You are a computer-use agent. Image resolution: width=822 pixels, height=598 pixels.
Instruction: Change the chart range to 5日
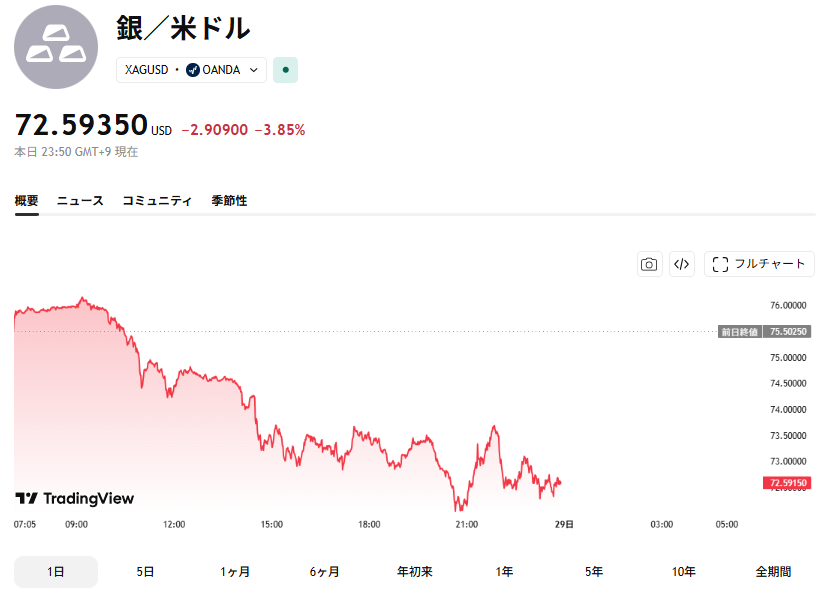click(145, 572)
